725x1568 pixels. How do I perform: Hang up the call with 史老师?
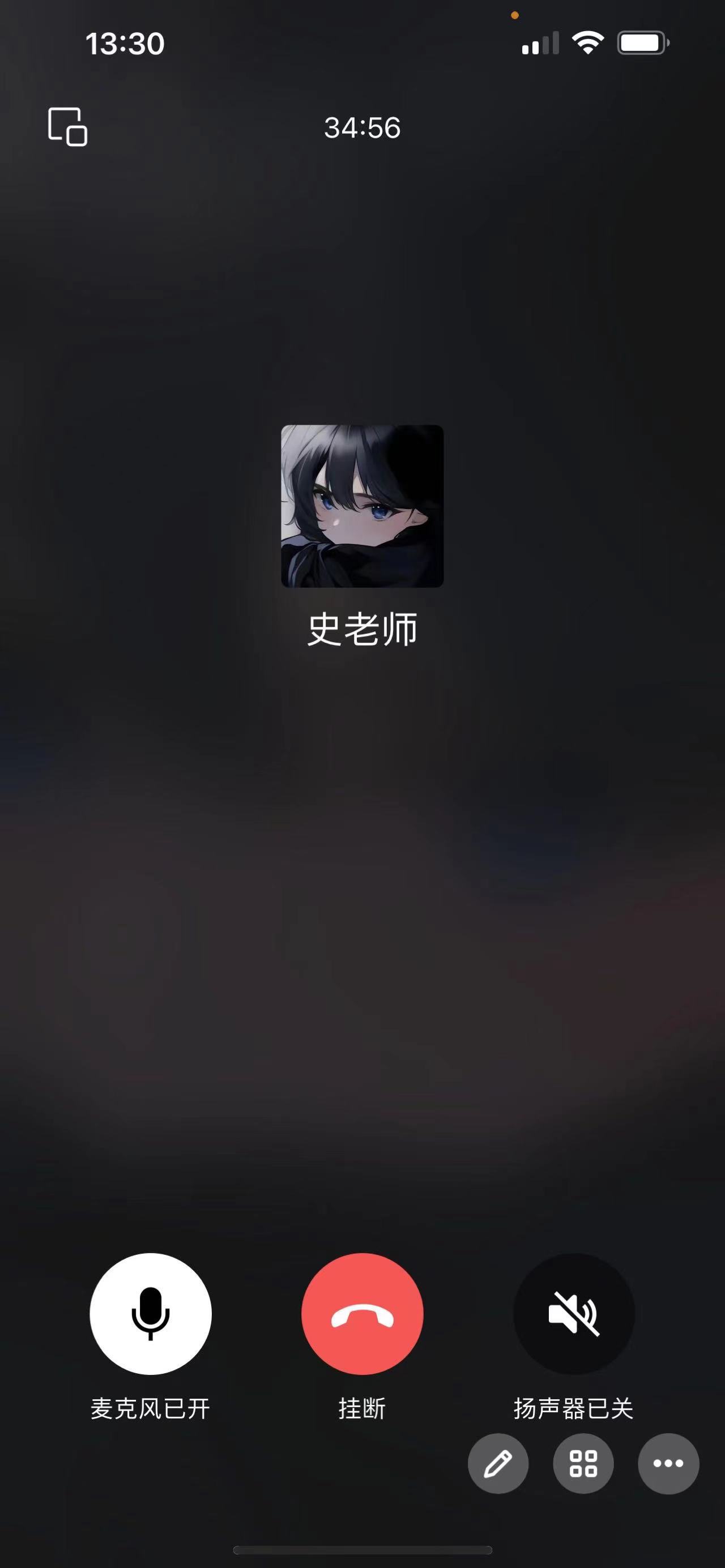click(362, 1314)
